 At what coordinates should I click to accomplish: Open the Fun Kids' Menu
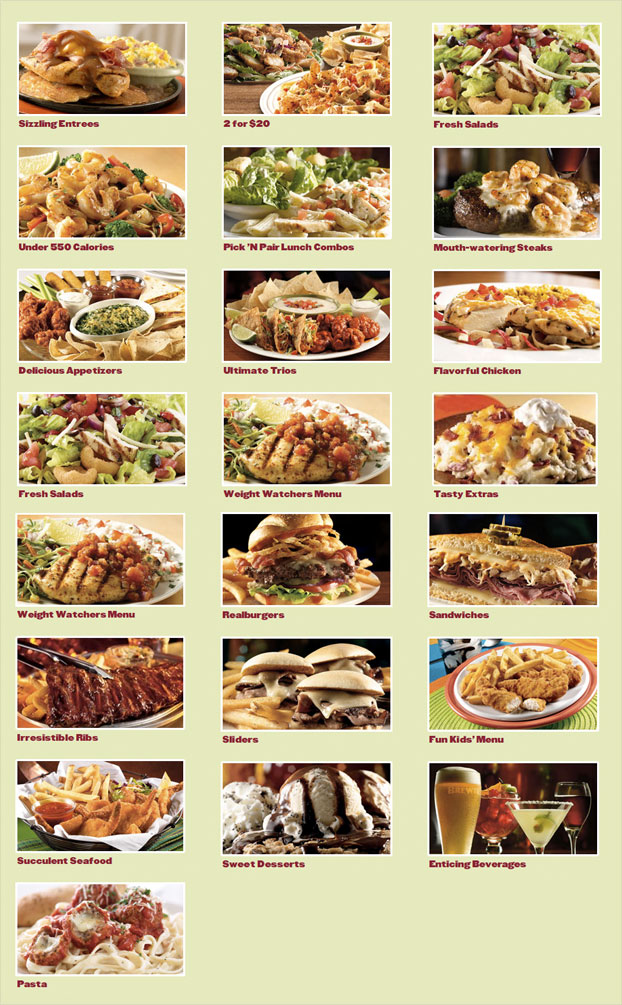click(x=513, y=683)
